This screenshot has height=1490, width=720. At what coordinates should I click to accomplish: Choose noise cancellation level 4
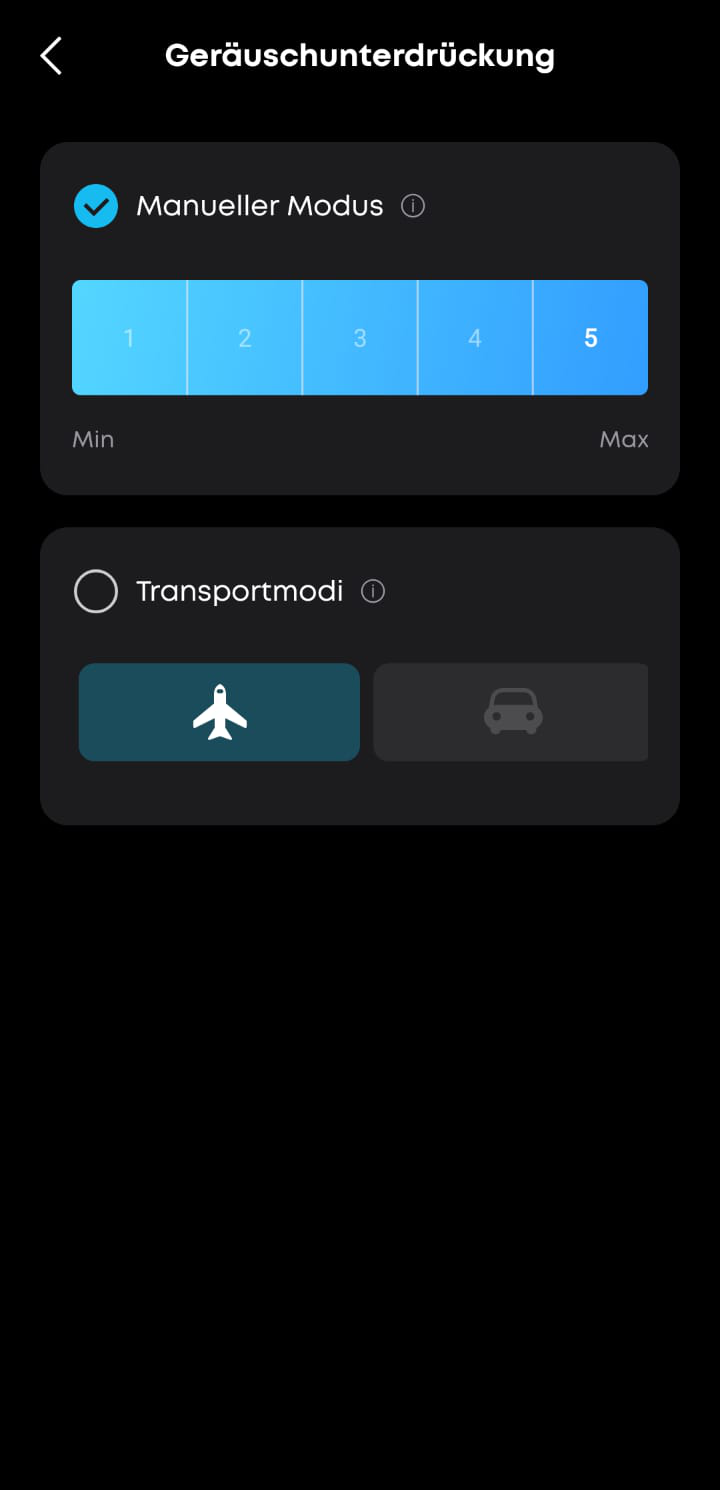click(475, 338)
